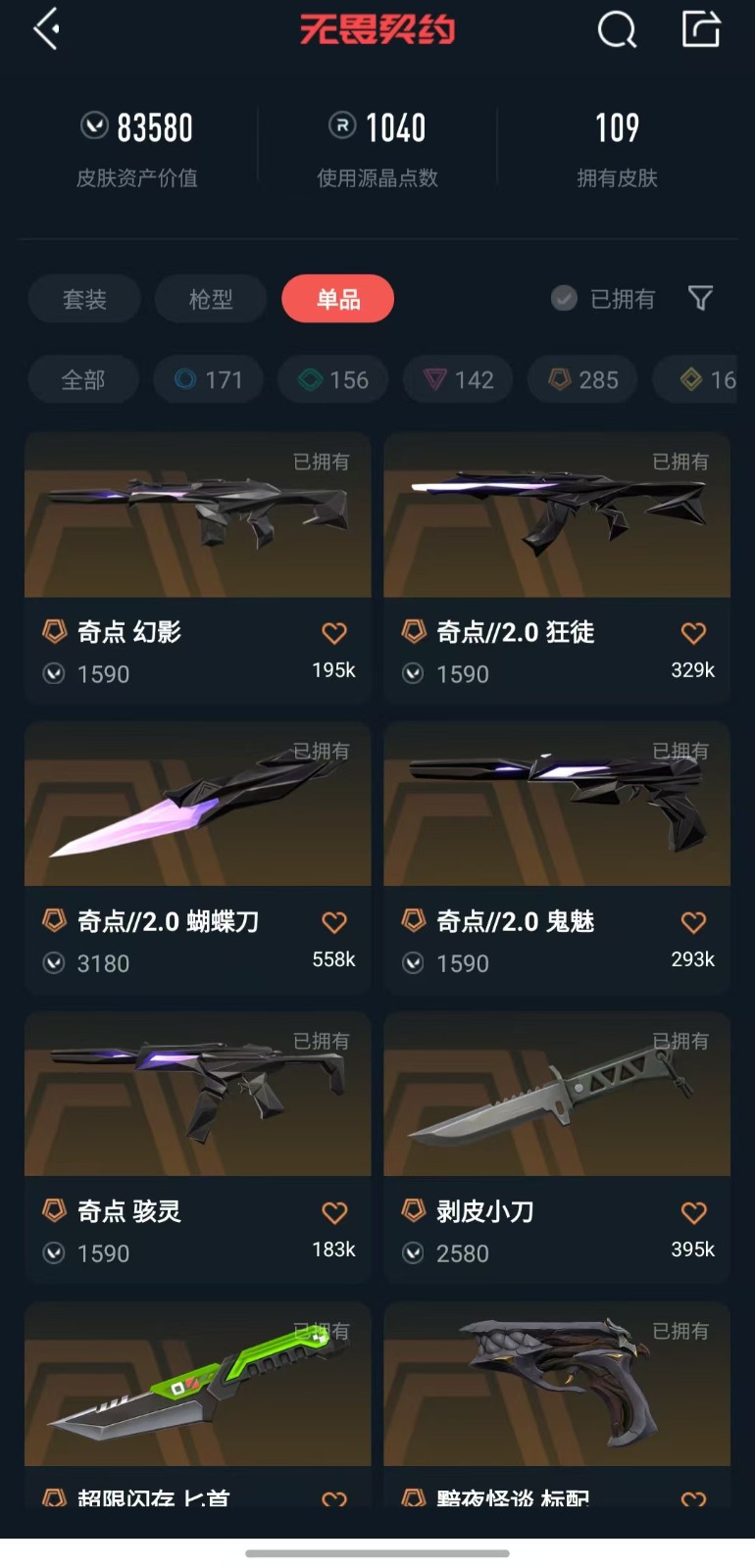Like the 奇点//2.0 狂徒 skin

[x=693, y=633]
